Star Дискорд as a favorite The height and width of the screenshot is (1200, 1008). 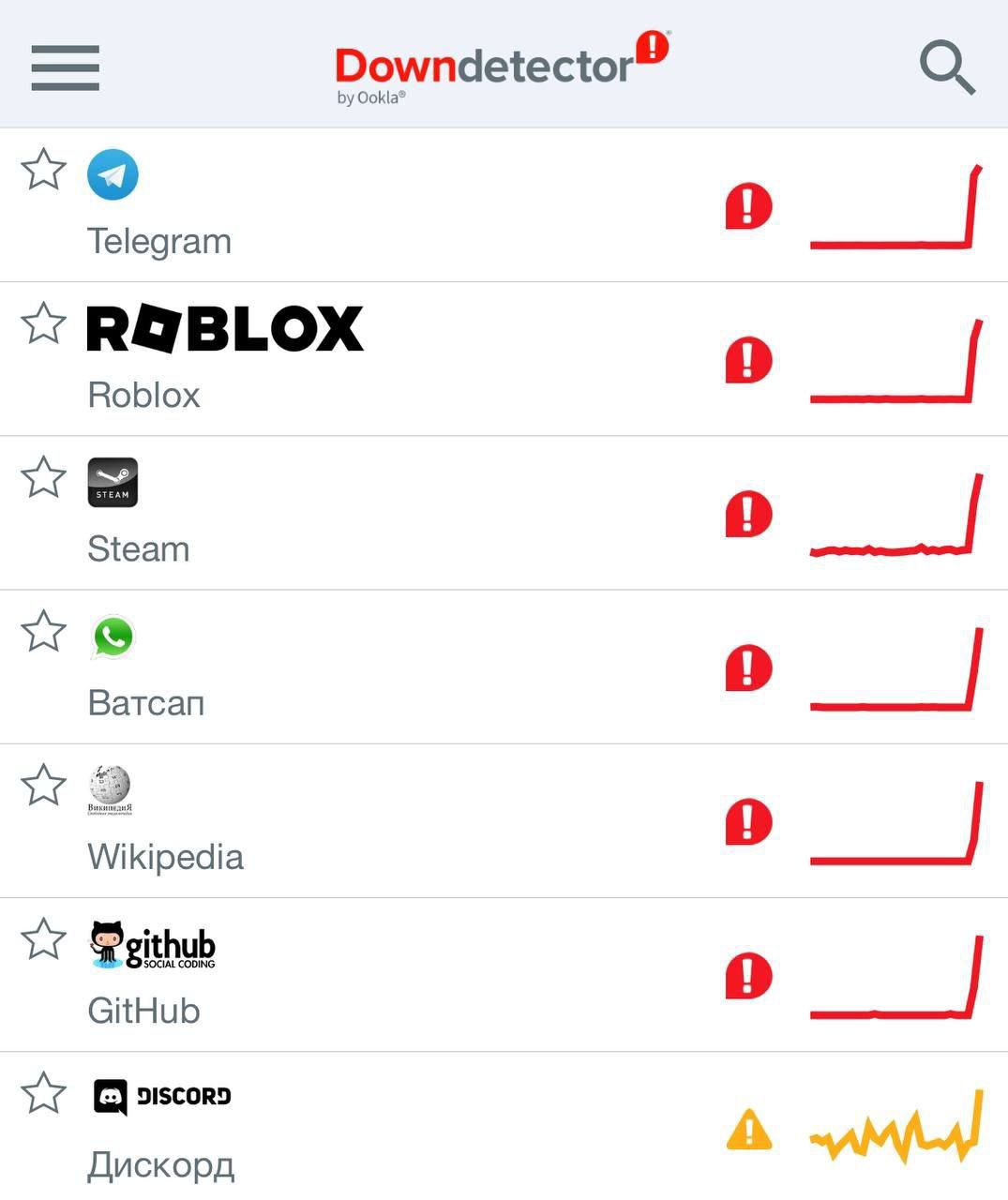[44, 1093]
